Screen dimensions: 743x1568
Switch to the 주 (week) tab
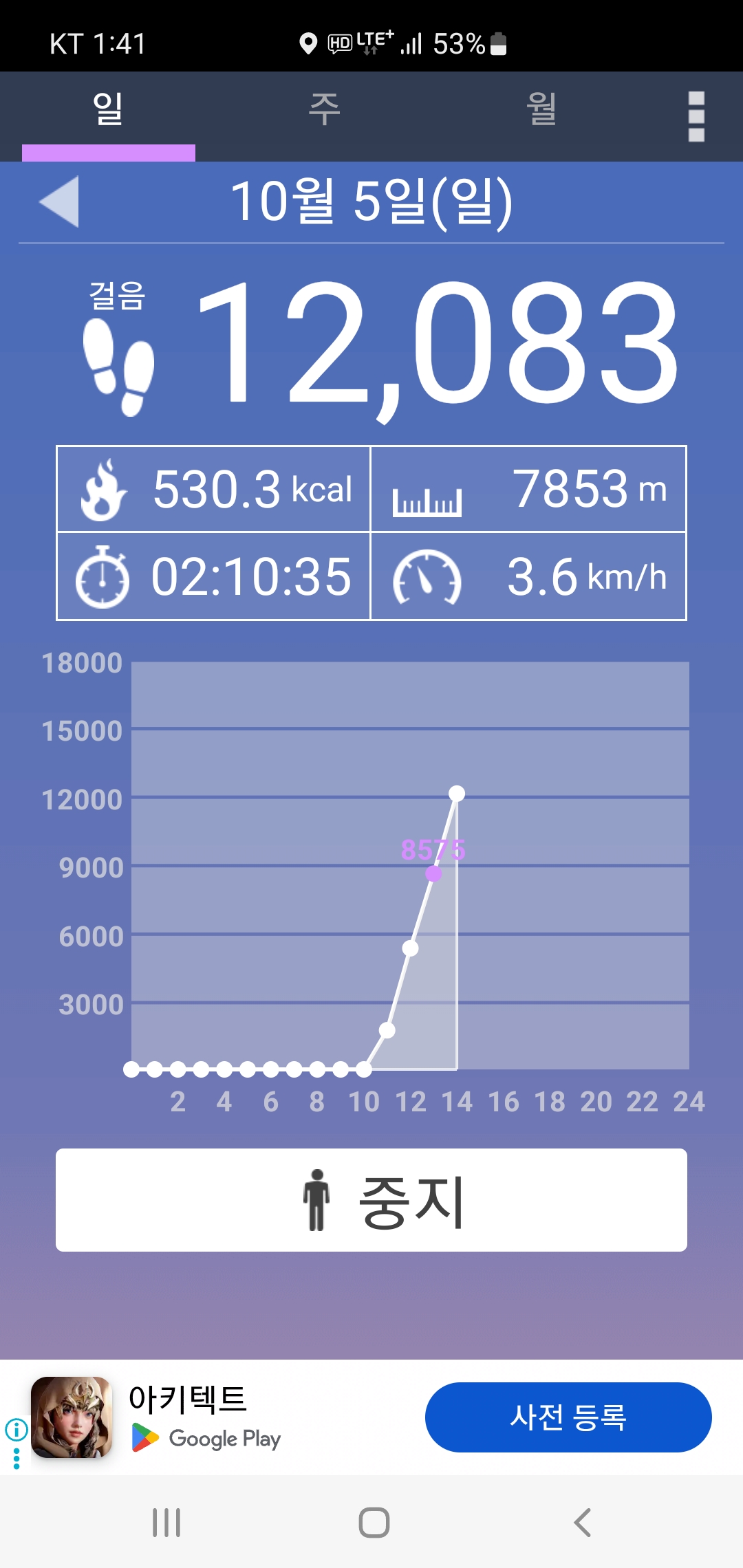[x=325, y=110]
